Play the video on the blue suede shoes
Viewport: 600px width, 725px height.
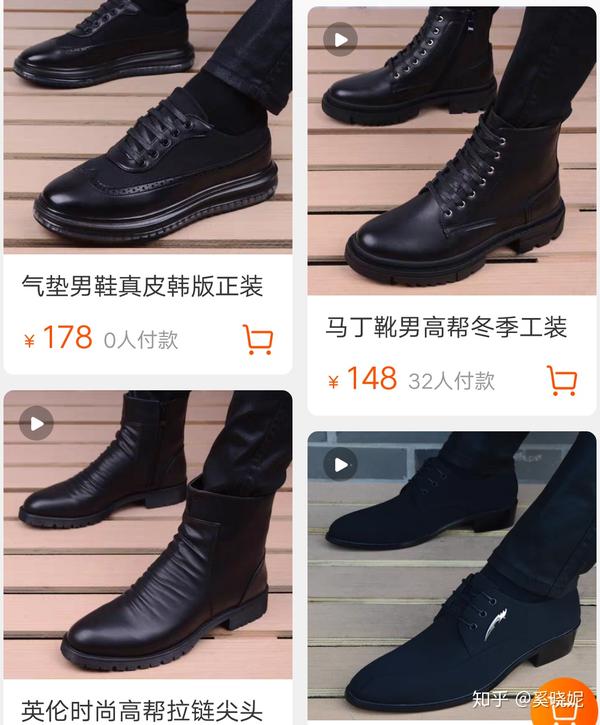point(340,464)
